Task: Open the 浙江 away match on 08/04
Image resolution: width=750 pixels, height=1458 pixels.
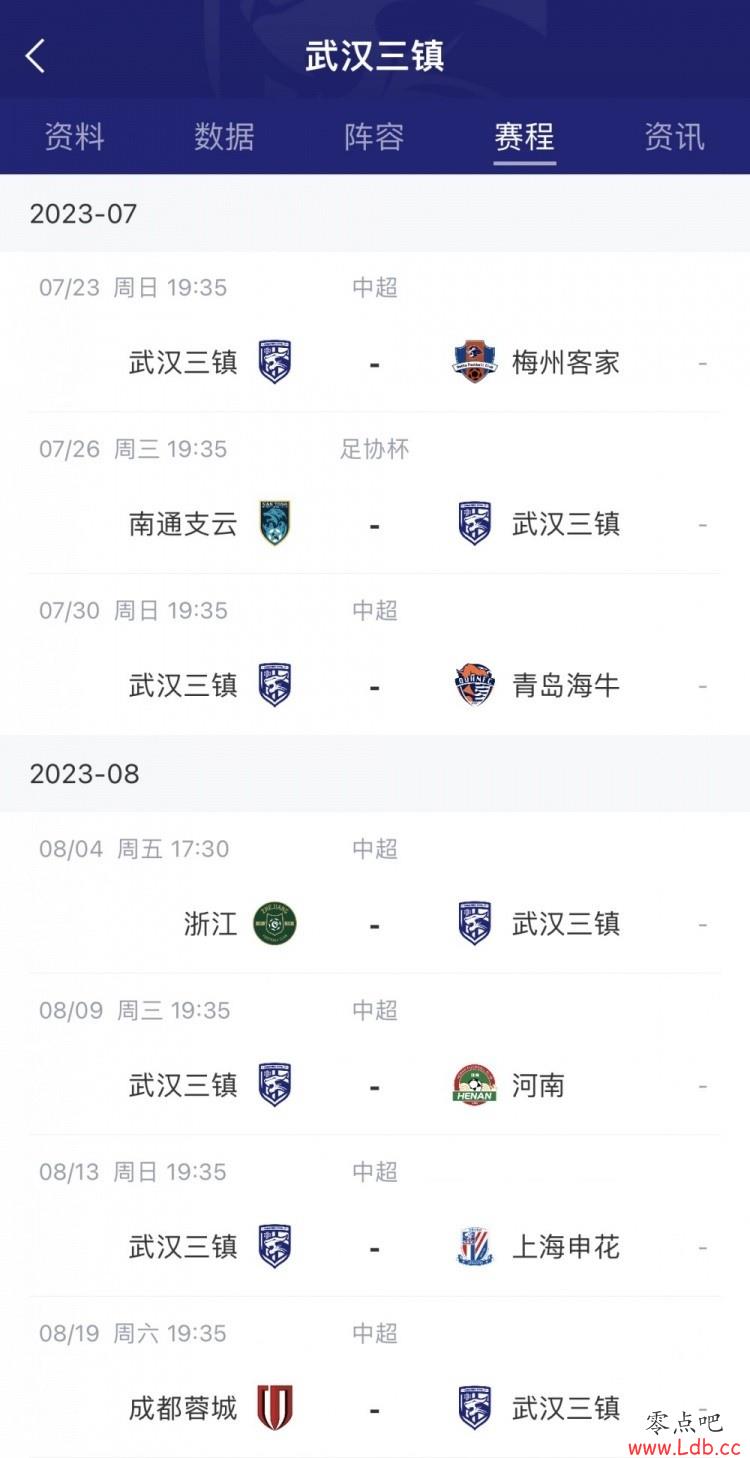Action: (374, 893)
